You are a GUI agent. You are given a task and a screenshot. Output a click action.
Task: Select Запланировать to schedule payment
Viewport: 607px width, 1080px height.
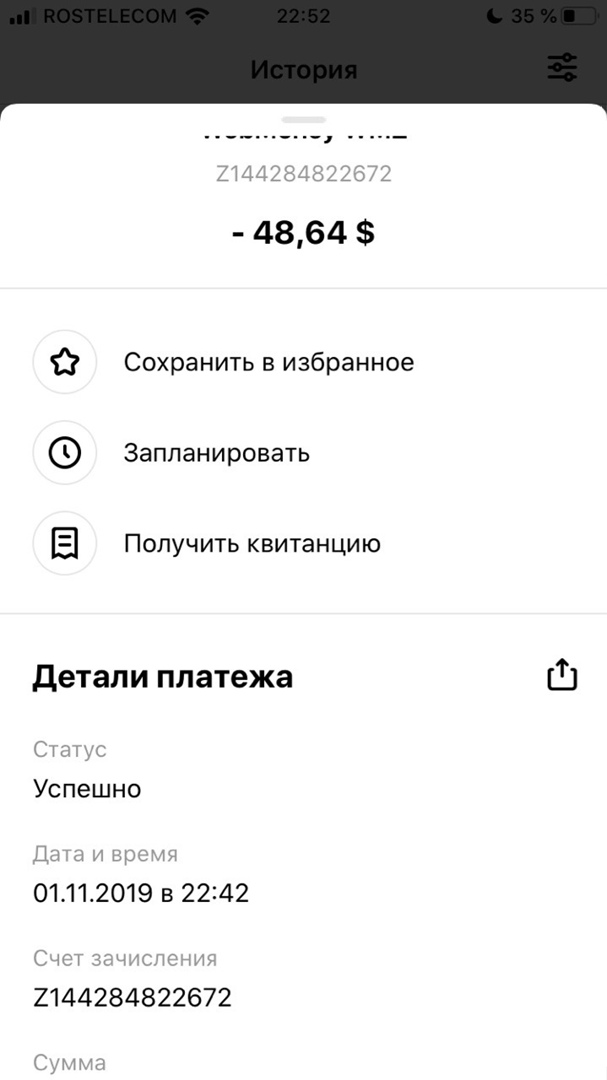[216, 453]
